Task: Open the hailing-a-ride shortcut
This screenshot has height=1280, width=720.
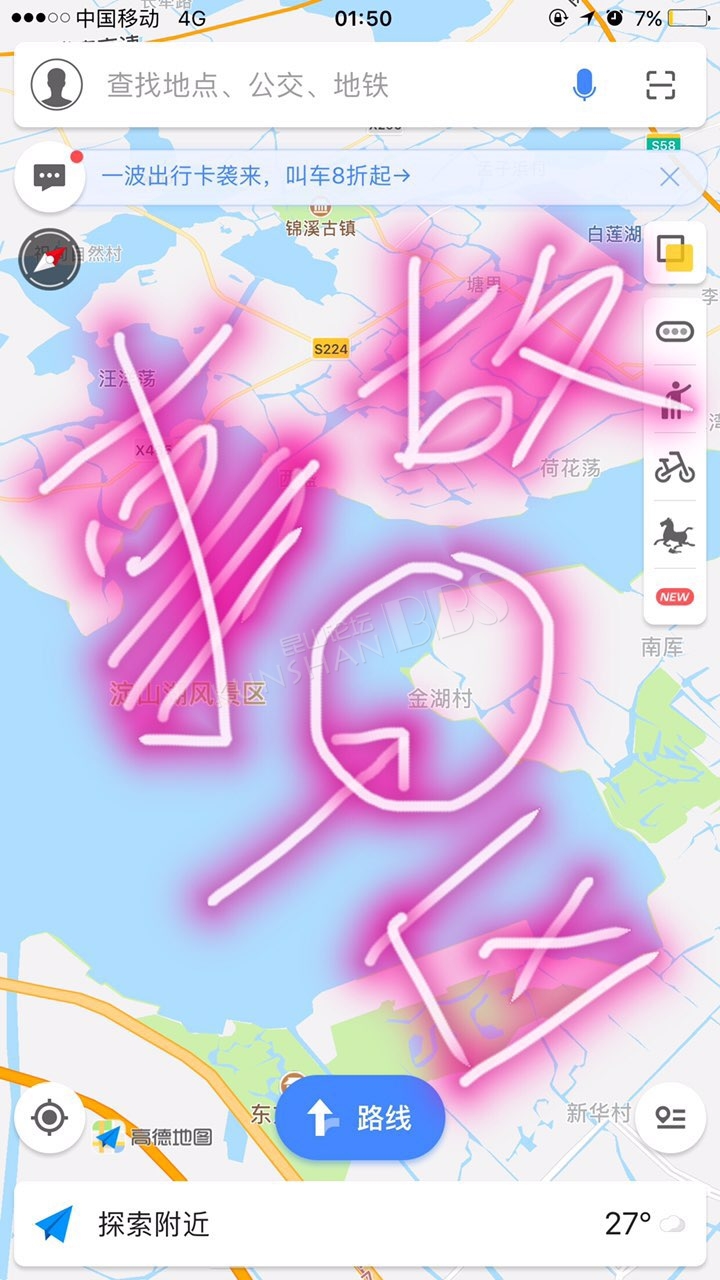Action: click(x=675, y=398)
